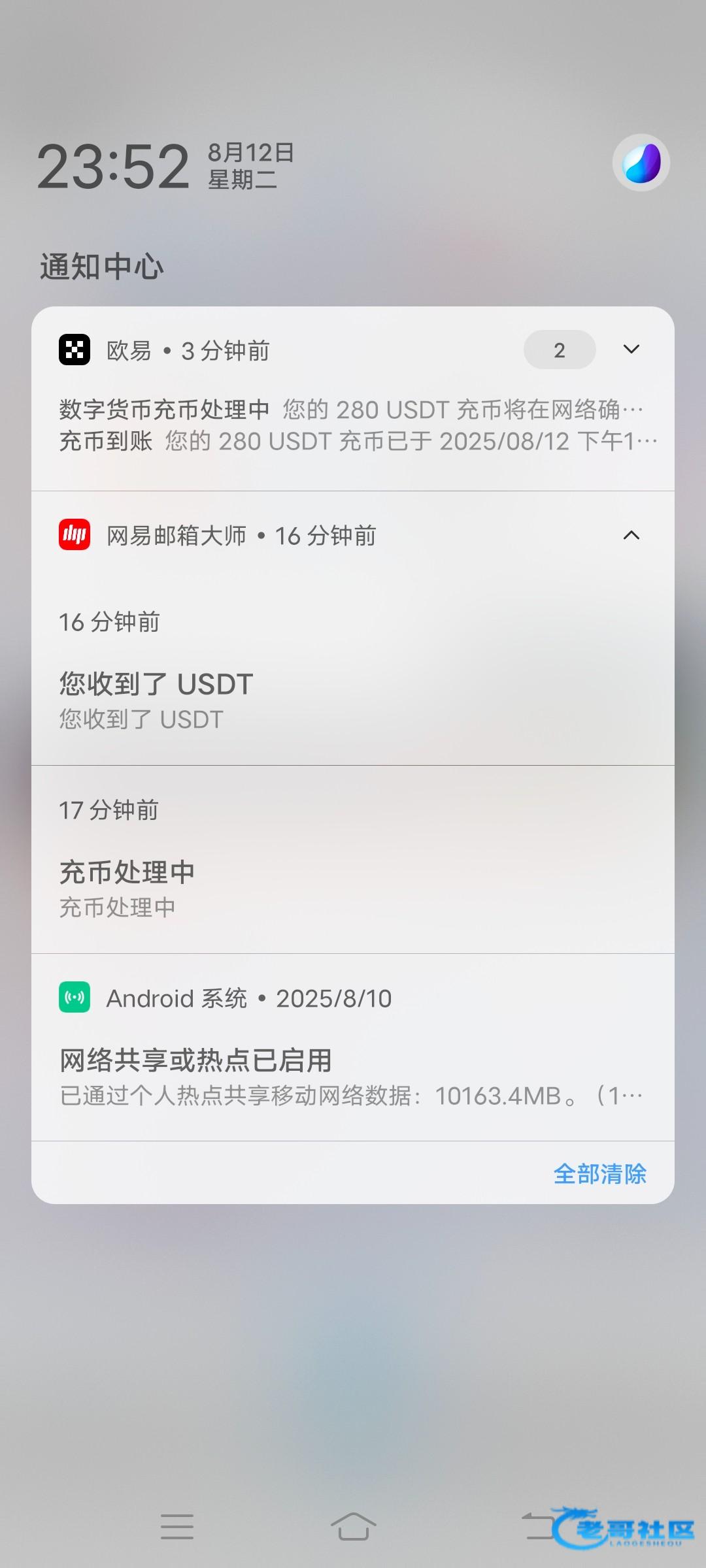Expand the 欧易 notification group
Image resolution: width=706 pixels, height=1568 pixels.
(x=631, y=350)
